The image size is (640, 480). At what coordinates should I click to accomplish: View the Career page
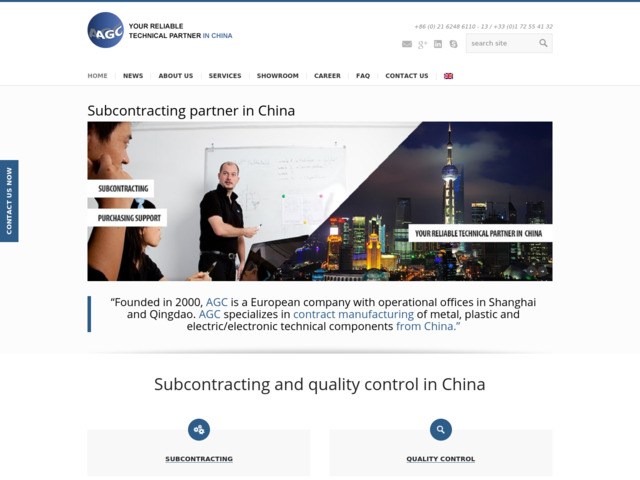coord(327,76)
